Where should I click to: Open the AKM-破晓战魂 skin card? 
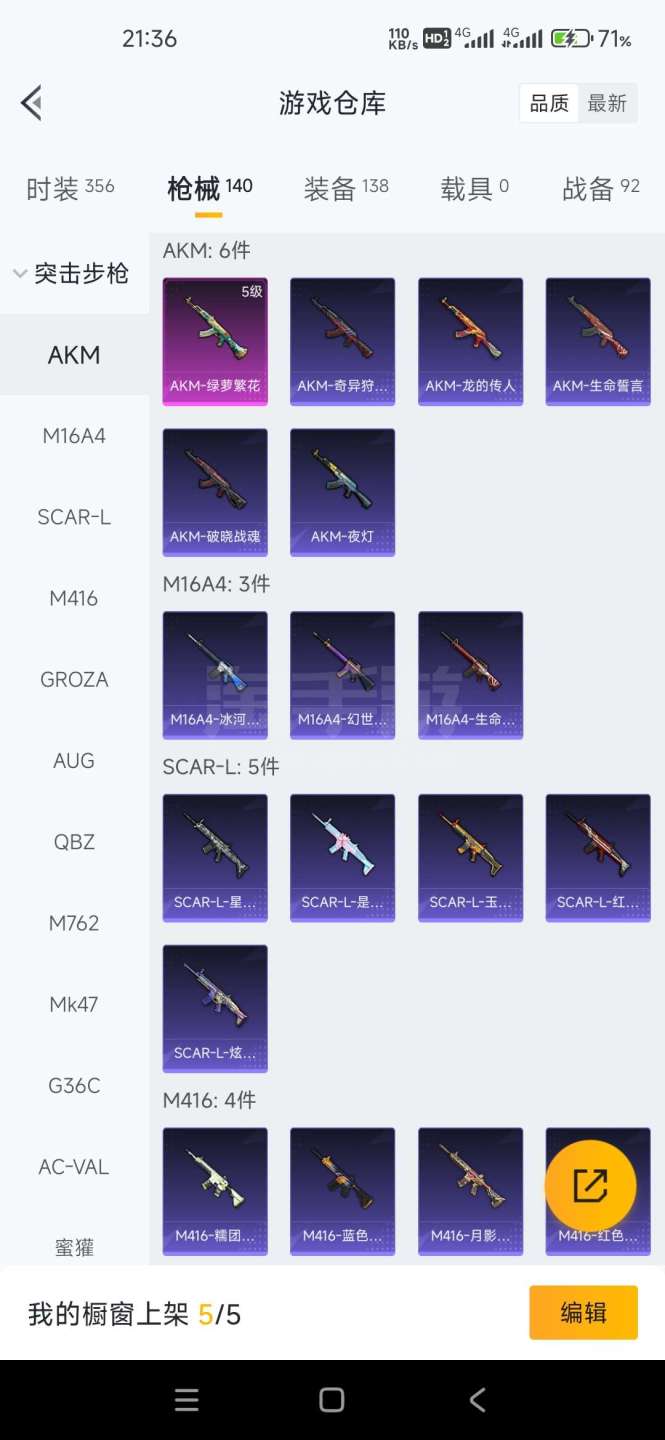215,492
